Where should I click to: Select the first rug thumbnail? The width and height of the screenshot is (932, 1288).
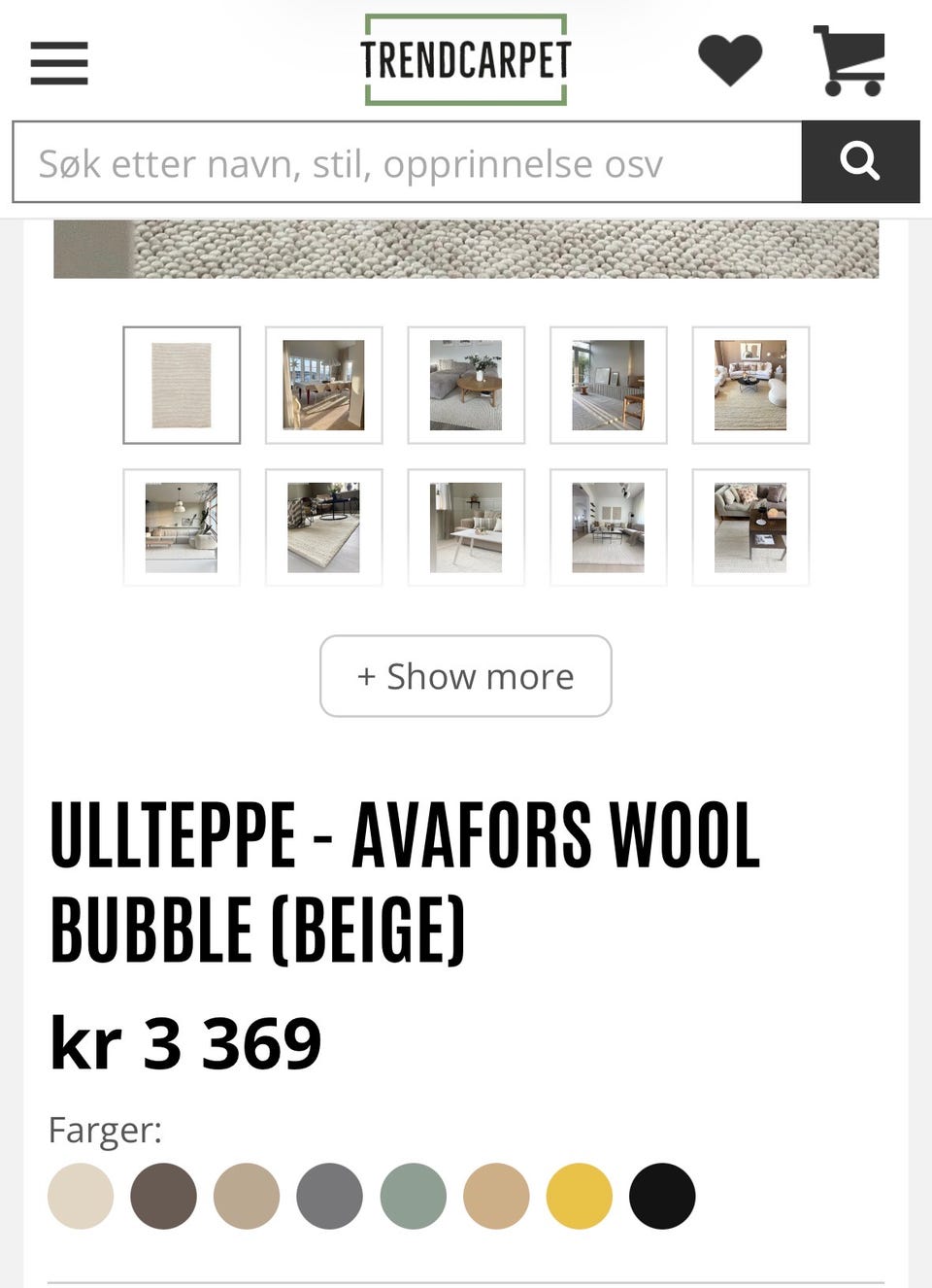181,385
